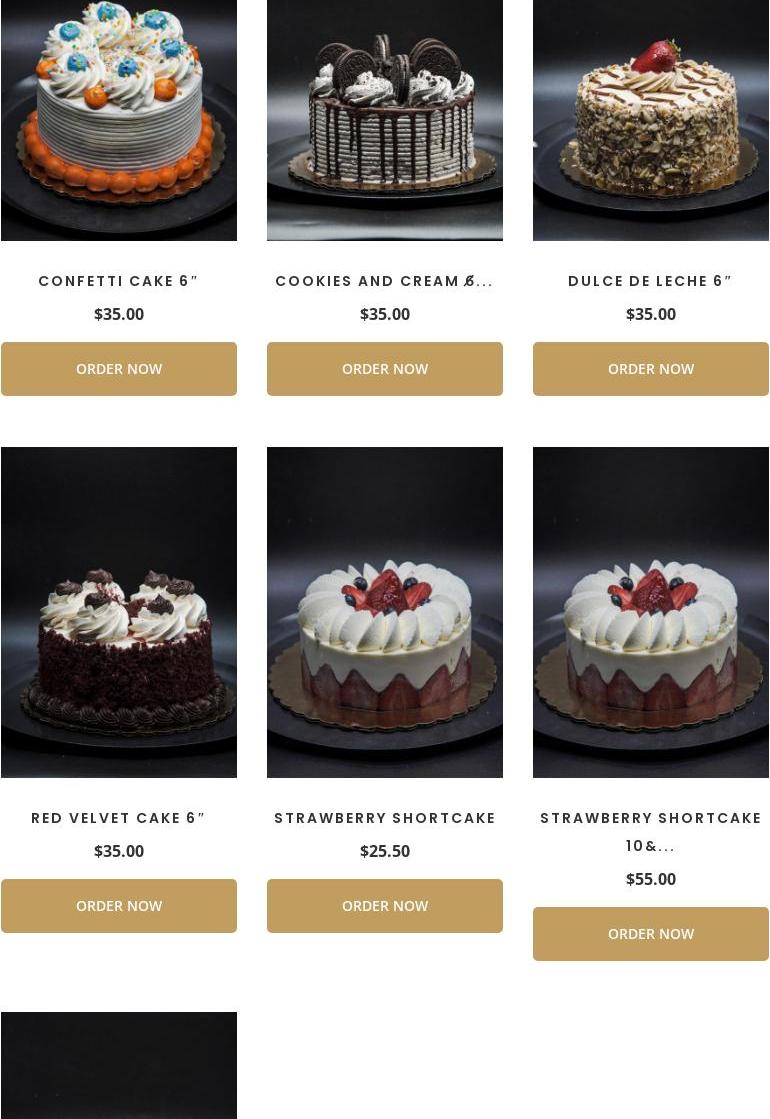Screen dimensions: 770x1119
Task: Order the Confetti Cake 6″
Action: point(119,369)
